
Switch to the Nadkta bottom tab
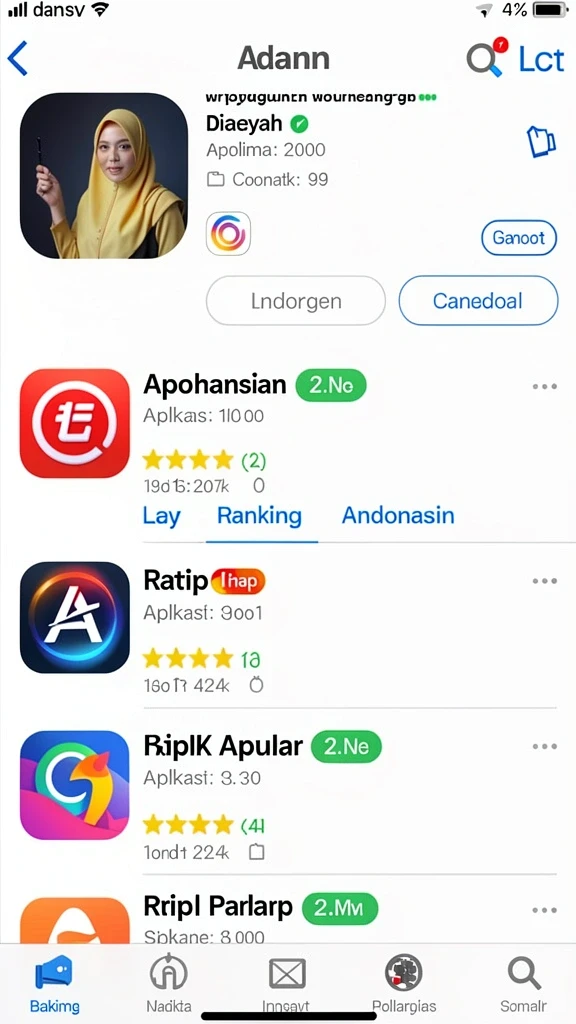click(x=168, y=984)
